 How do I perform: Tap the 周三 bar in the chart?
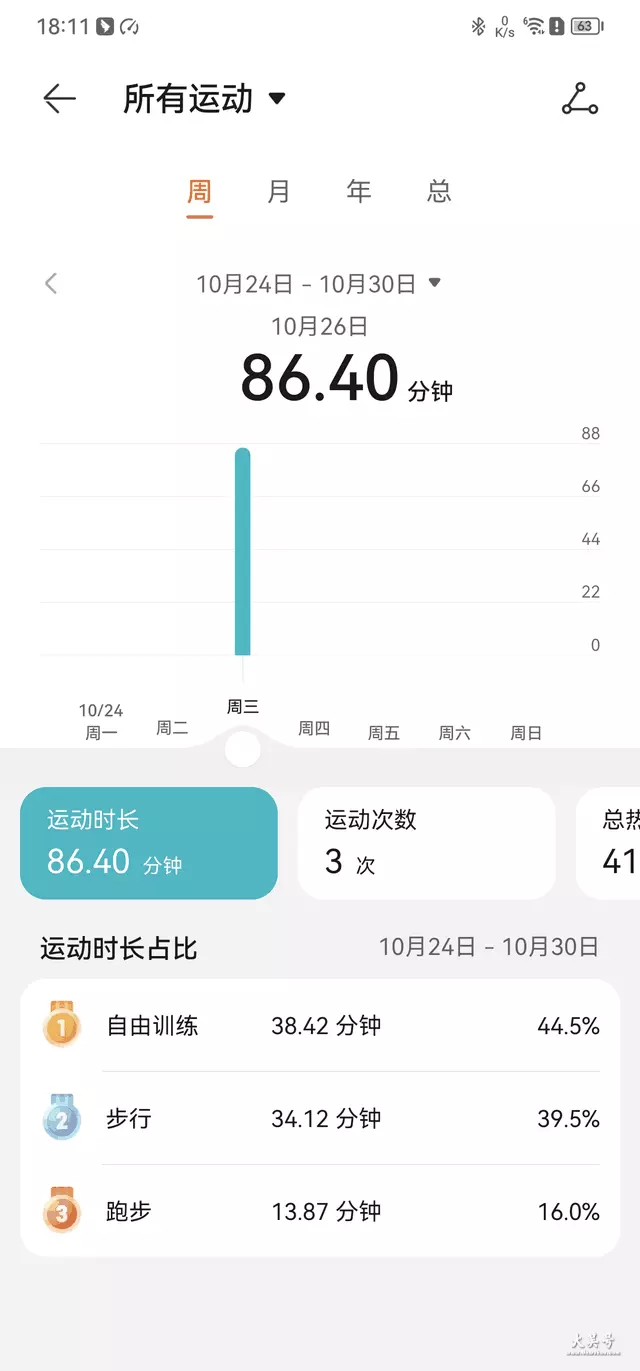[x=242, y=551]
